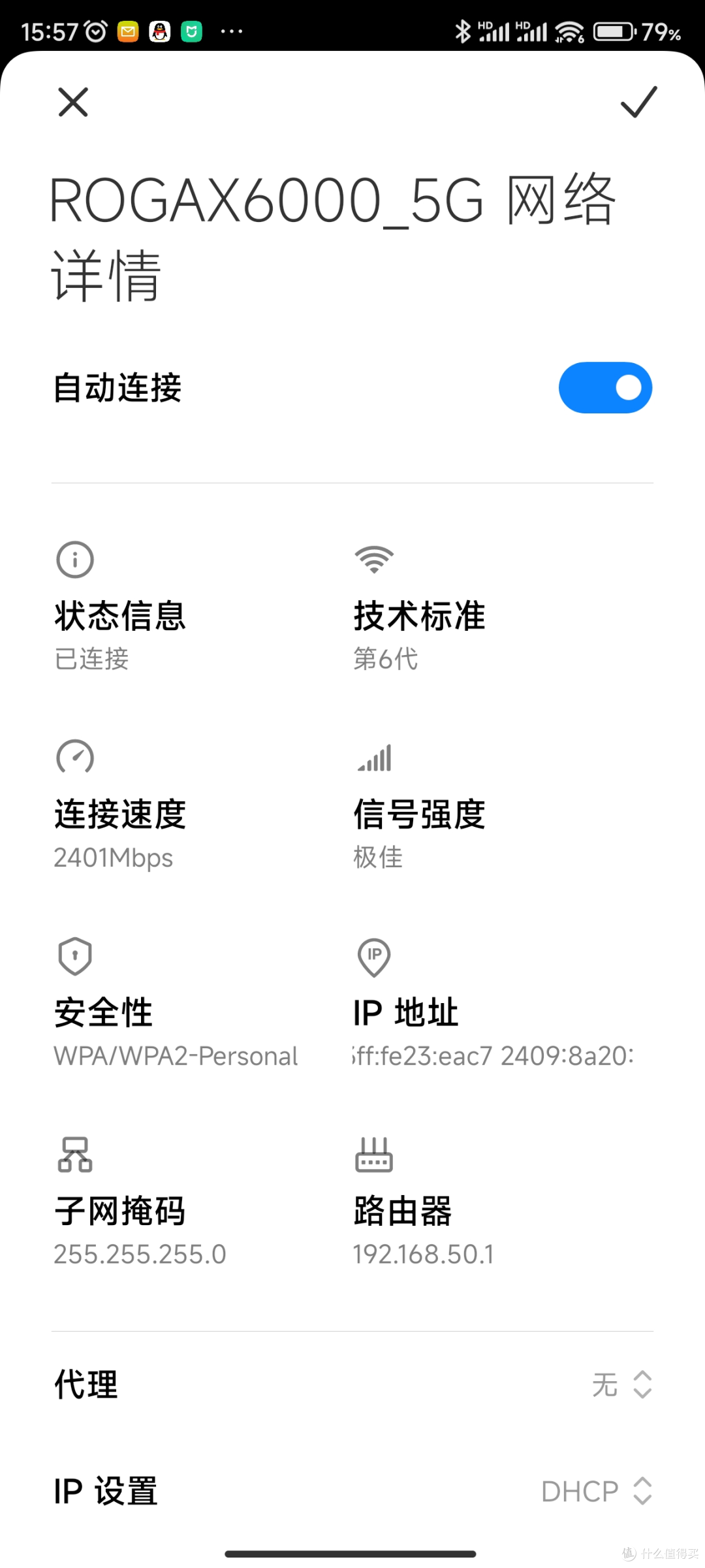This screenshot has width=705, height=1568.
Task: Click the subnet mask network icon
Action: point(75,1156)
